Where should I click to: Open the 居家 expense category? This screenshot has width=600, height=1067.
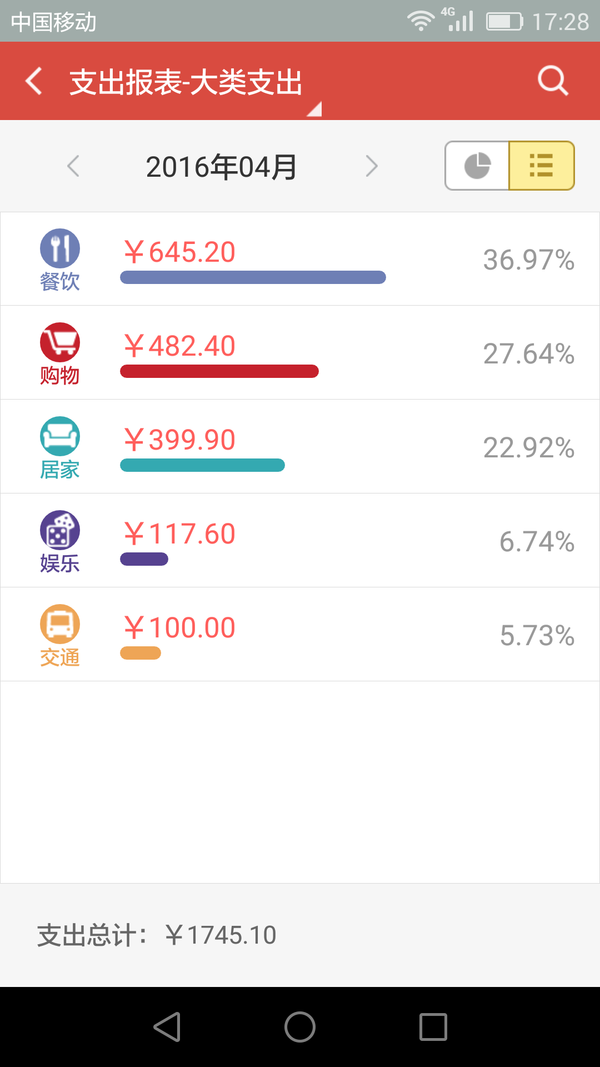300,447
